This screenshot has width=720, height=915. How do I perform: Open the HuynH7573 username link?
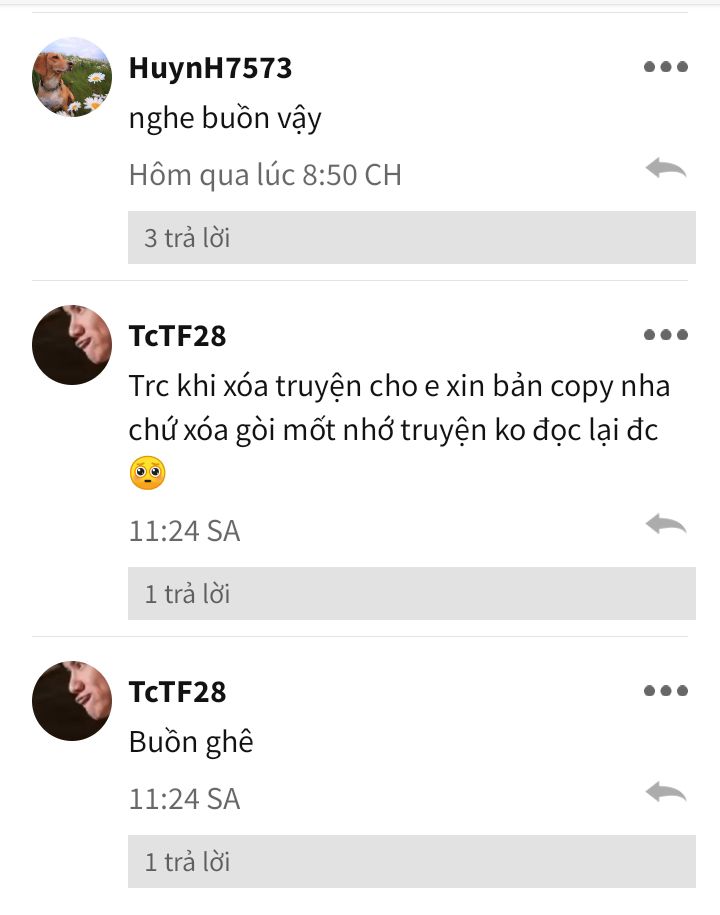(x=210, y=68)
